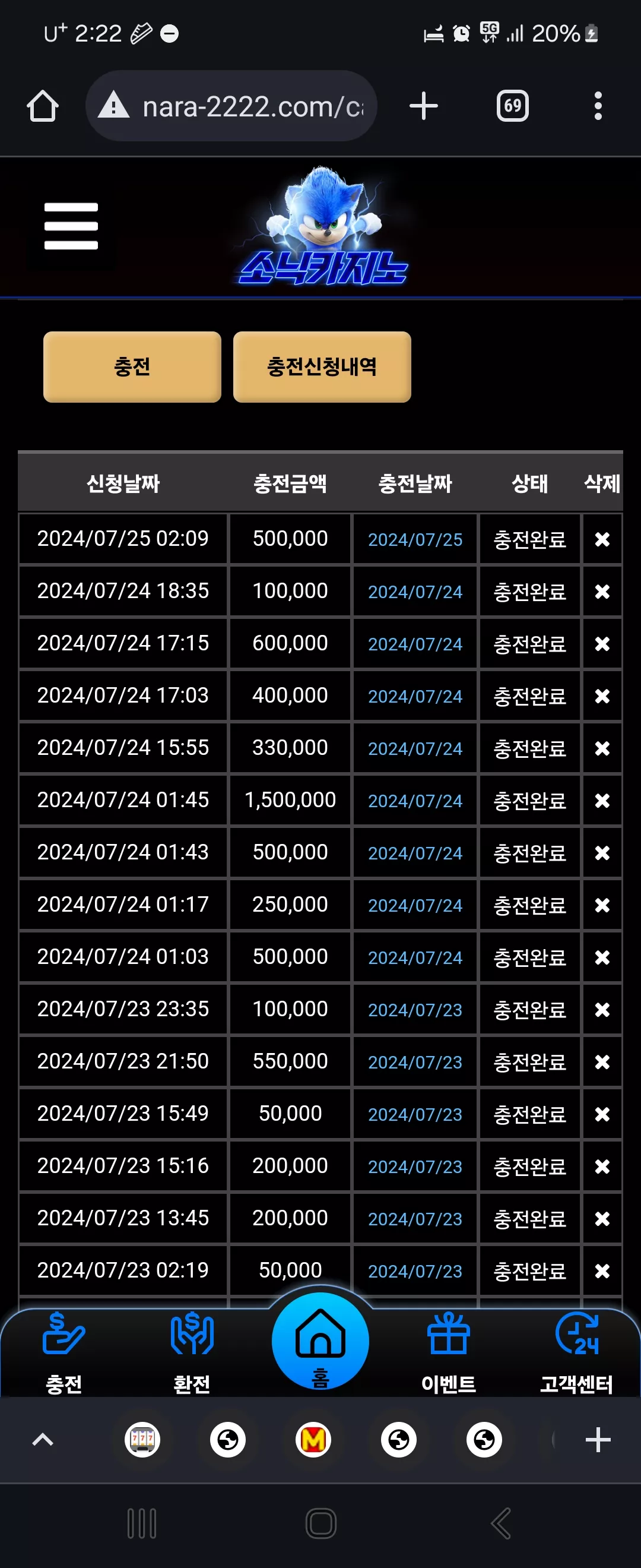Viewport: 641px width, 1568px height.
Task: Tap the system back button
Action: [501, 1523]
